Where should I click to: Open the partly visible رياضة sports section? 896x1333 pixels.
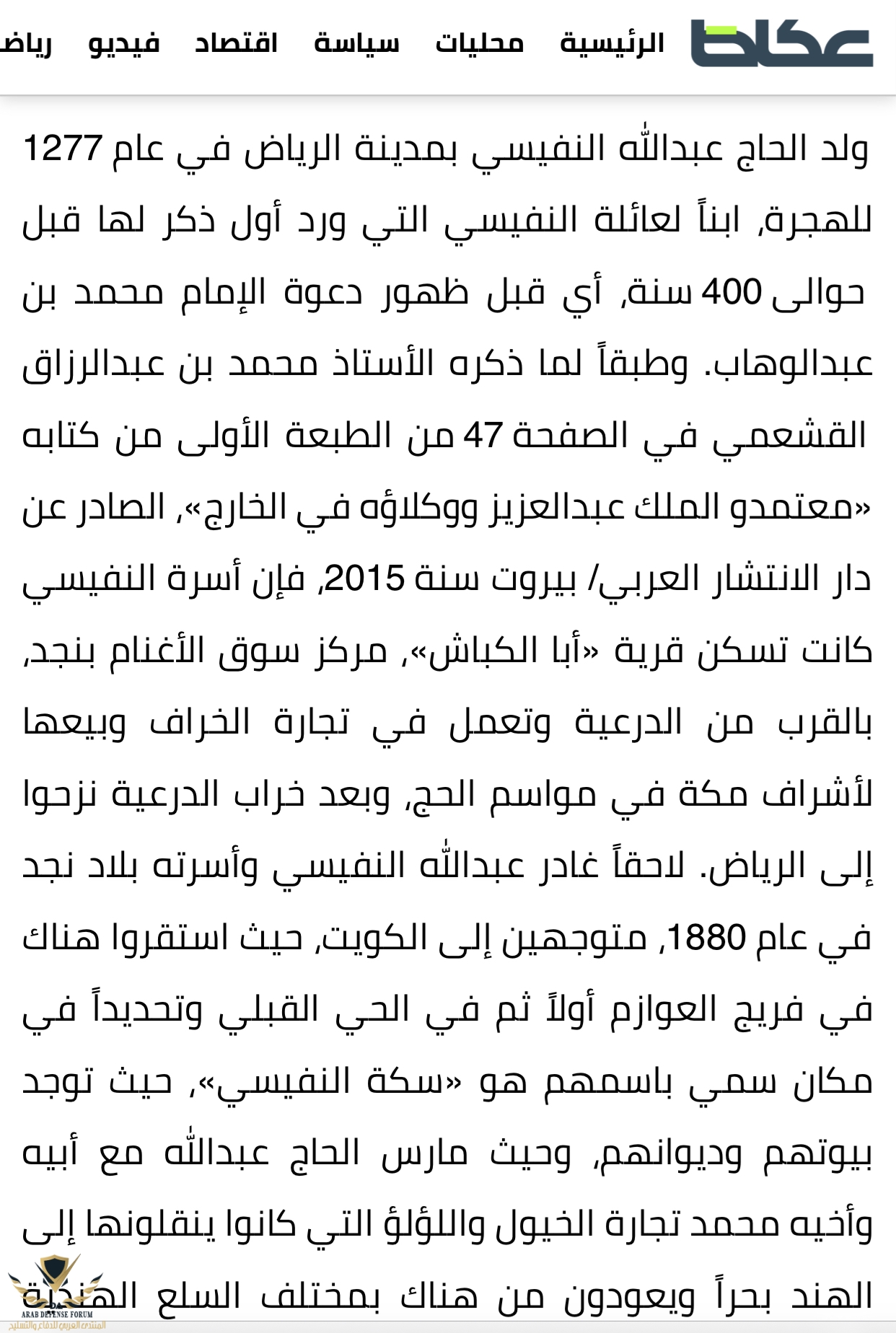[x=25, y=43]
